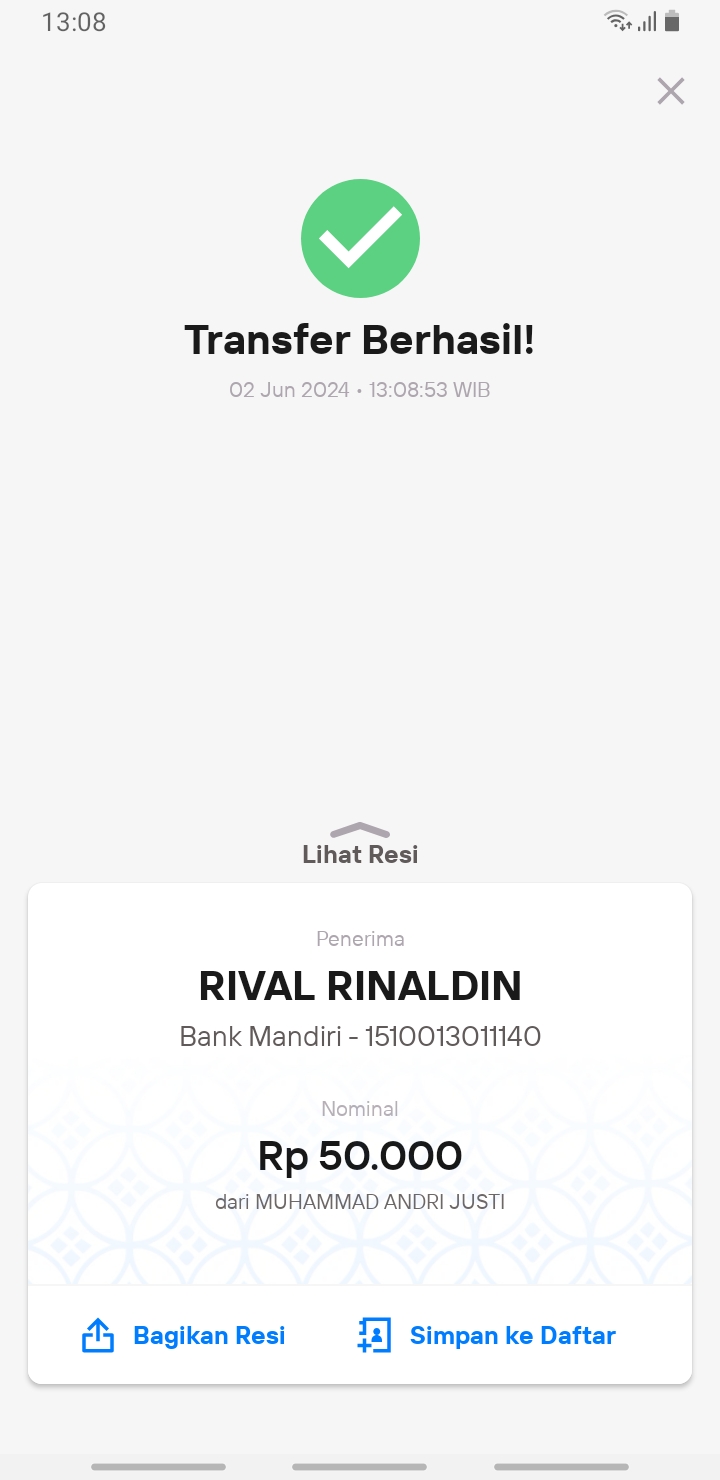Close the transfer success screen
The height and width of the screenshot is (1480, 720).
tap(670, 91)
